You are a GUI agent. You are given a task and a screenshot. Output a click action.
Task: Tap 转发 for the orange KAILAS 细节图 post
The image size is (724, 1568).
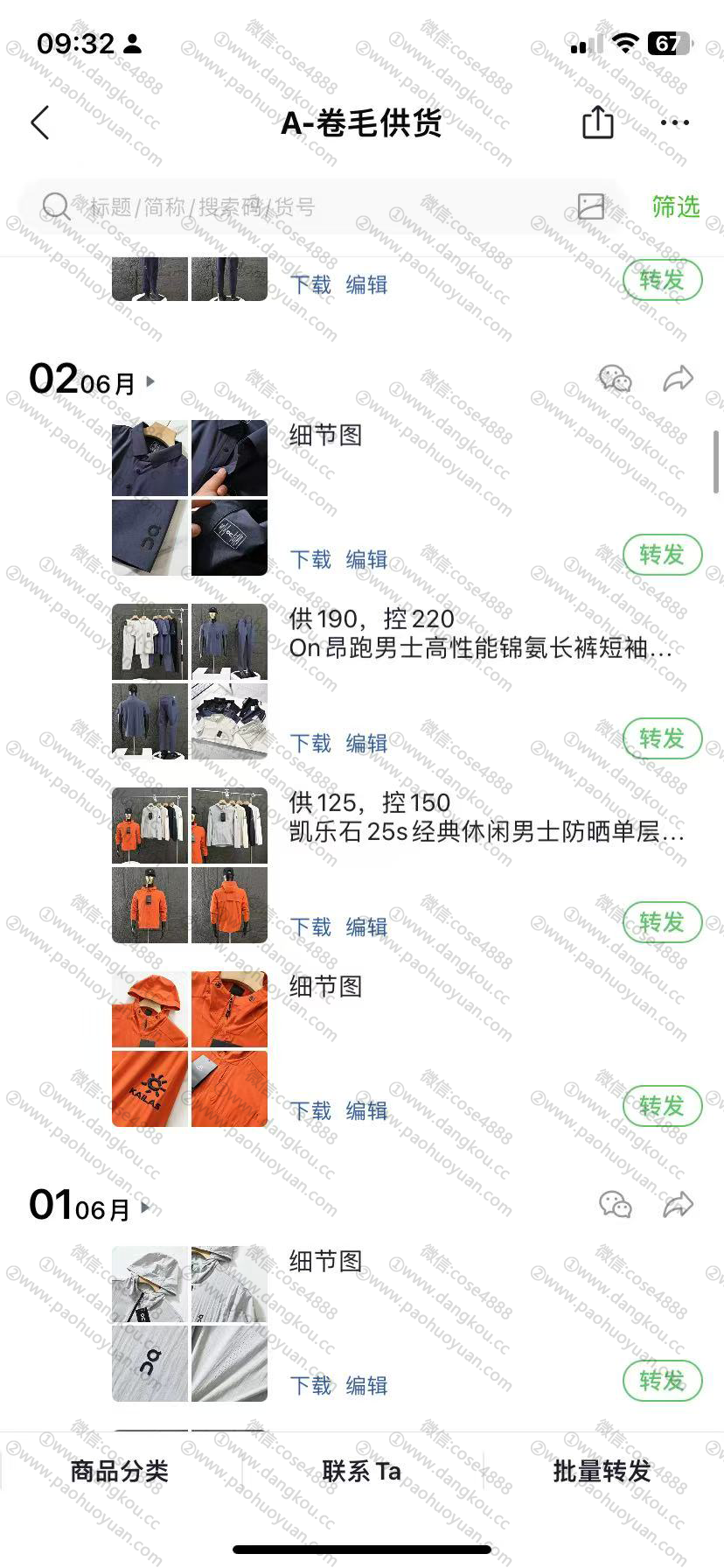(662, 1106)
